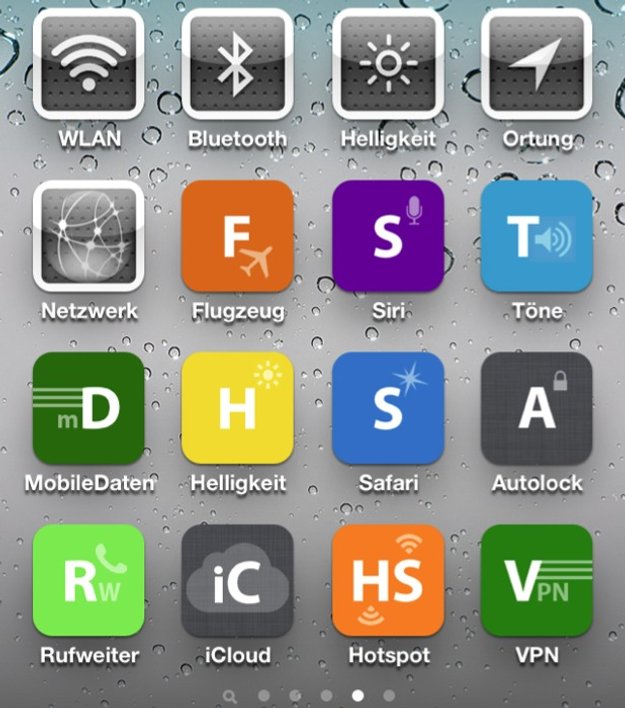Image resolution: width=625 pixels, height=708 pixels.
Task: Tap the yellow Helligkeit icon
Action: [x=237, y=408]
